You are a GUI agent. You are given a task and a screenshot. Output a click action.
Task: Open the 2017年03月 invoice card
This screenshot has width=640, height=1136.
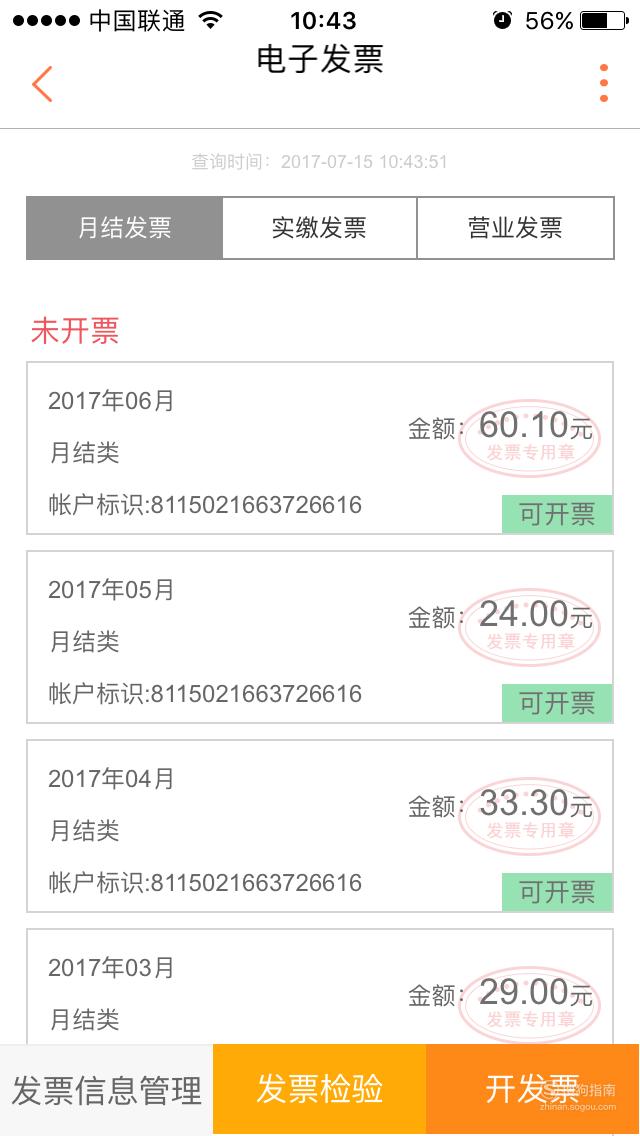(x=320, y=986)
